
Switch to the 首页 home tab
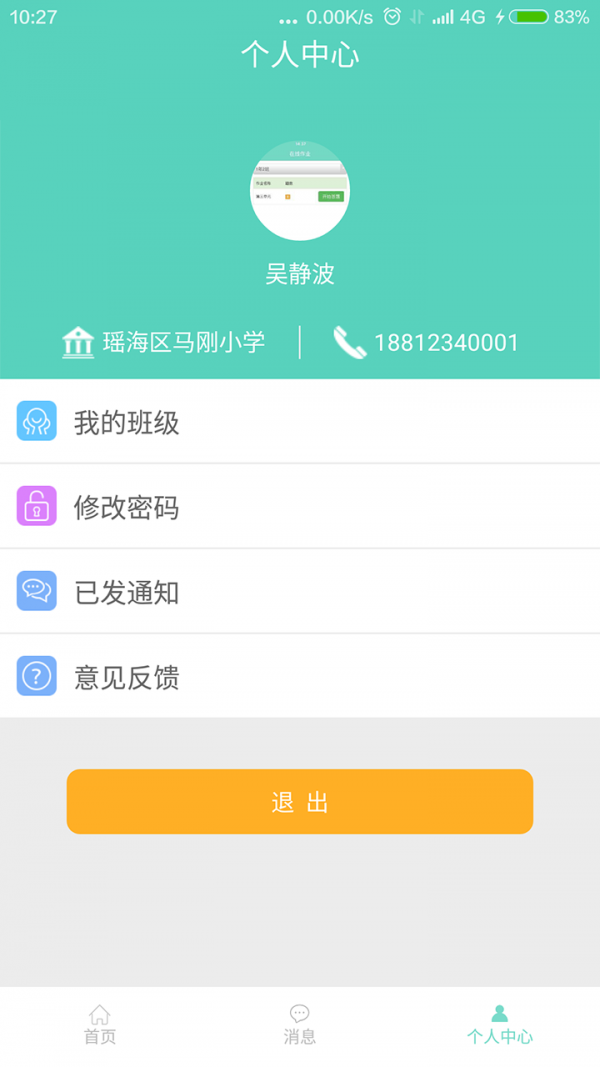point(100,1025)
